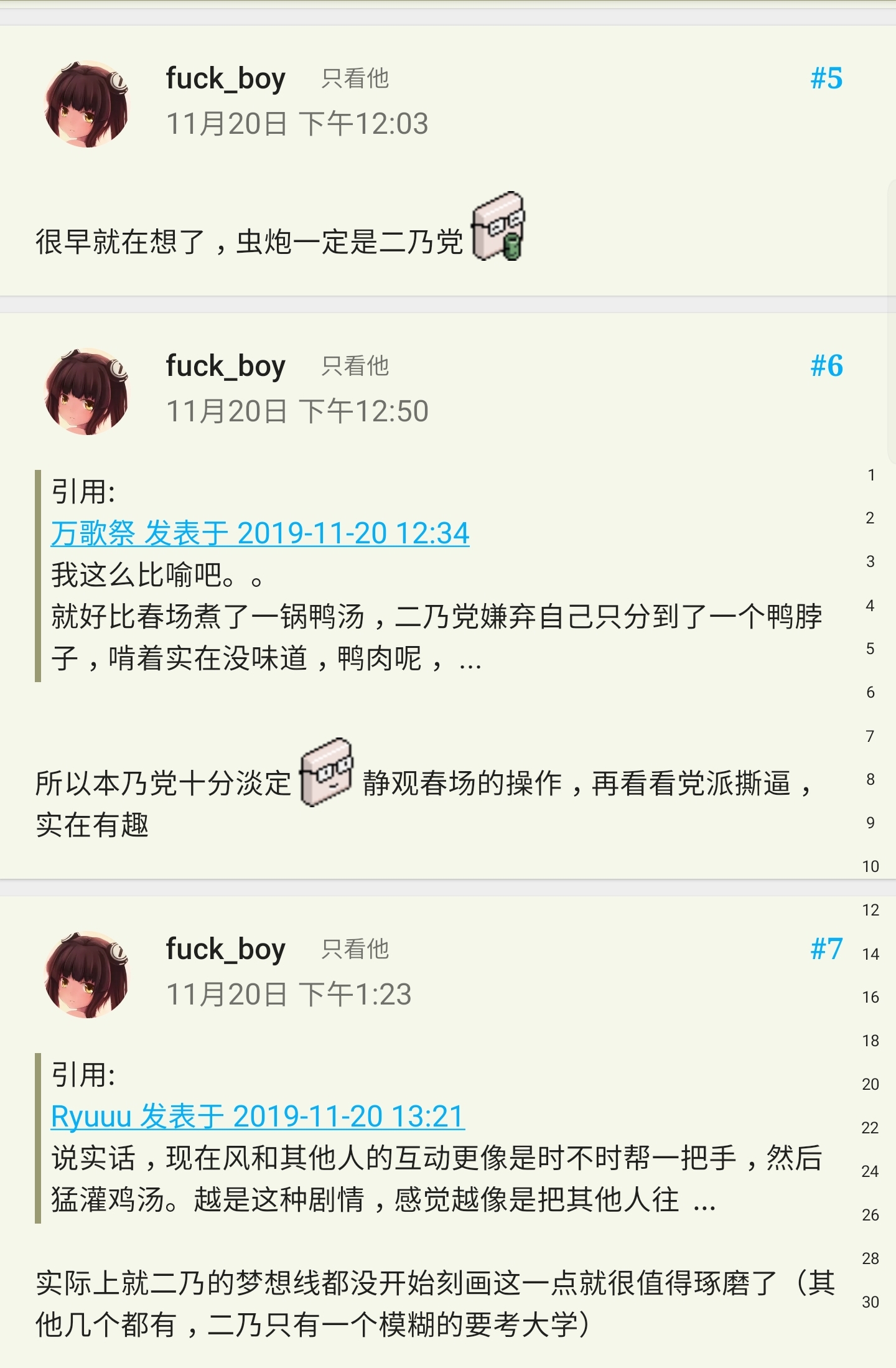Jump to page 1 in page index
The height and width of the screenshot is (1368, 896).
871,475
